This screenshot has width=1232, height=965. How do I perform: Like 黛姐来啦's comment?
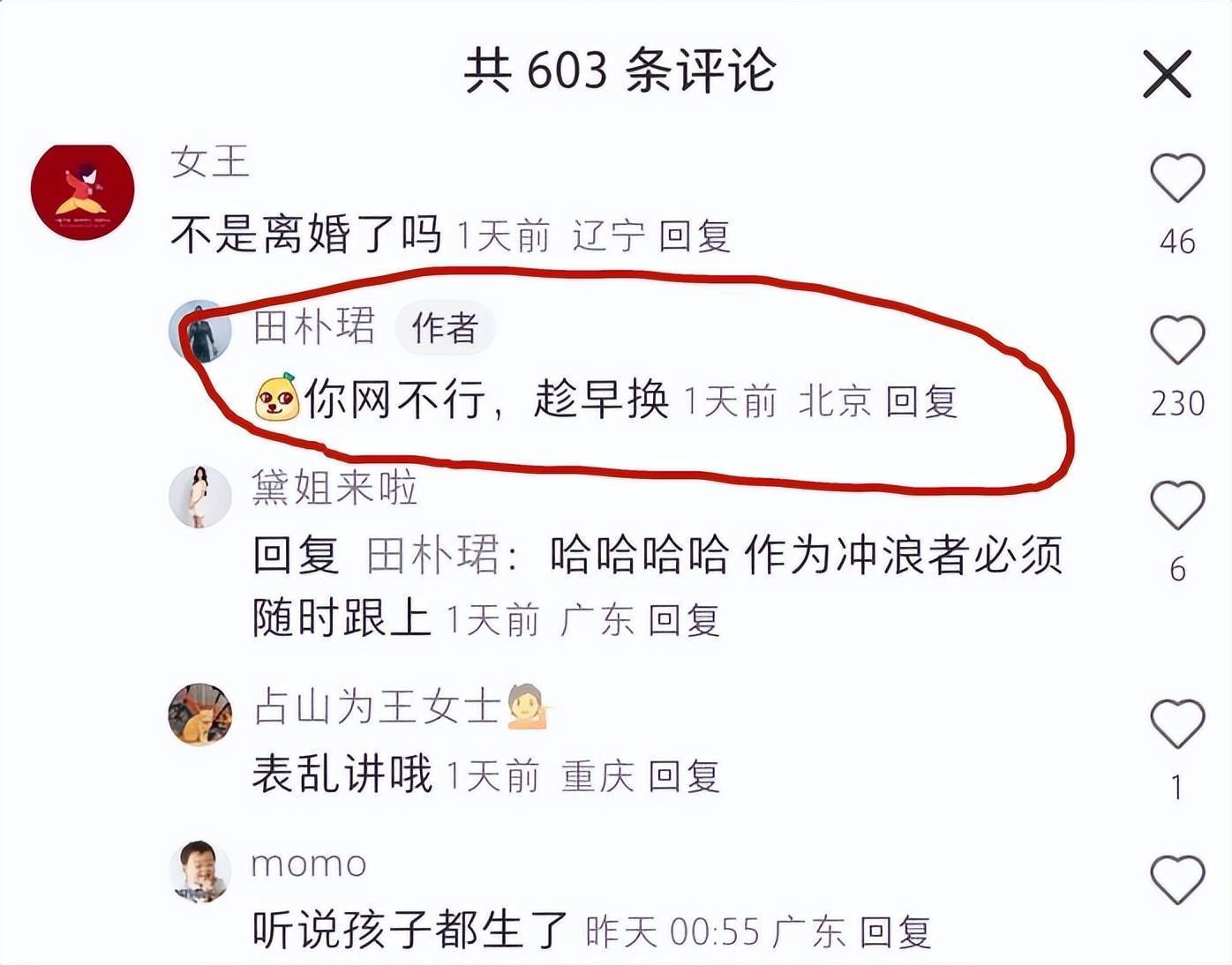point(1177,505)
